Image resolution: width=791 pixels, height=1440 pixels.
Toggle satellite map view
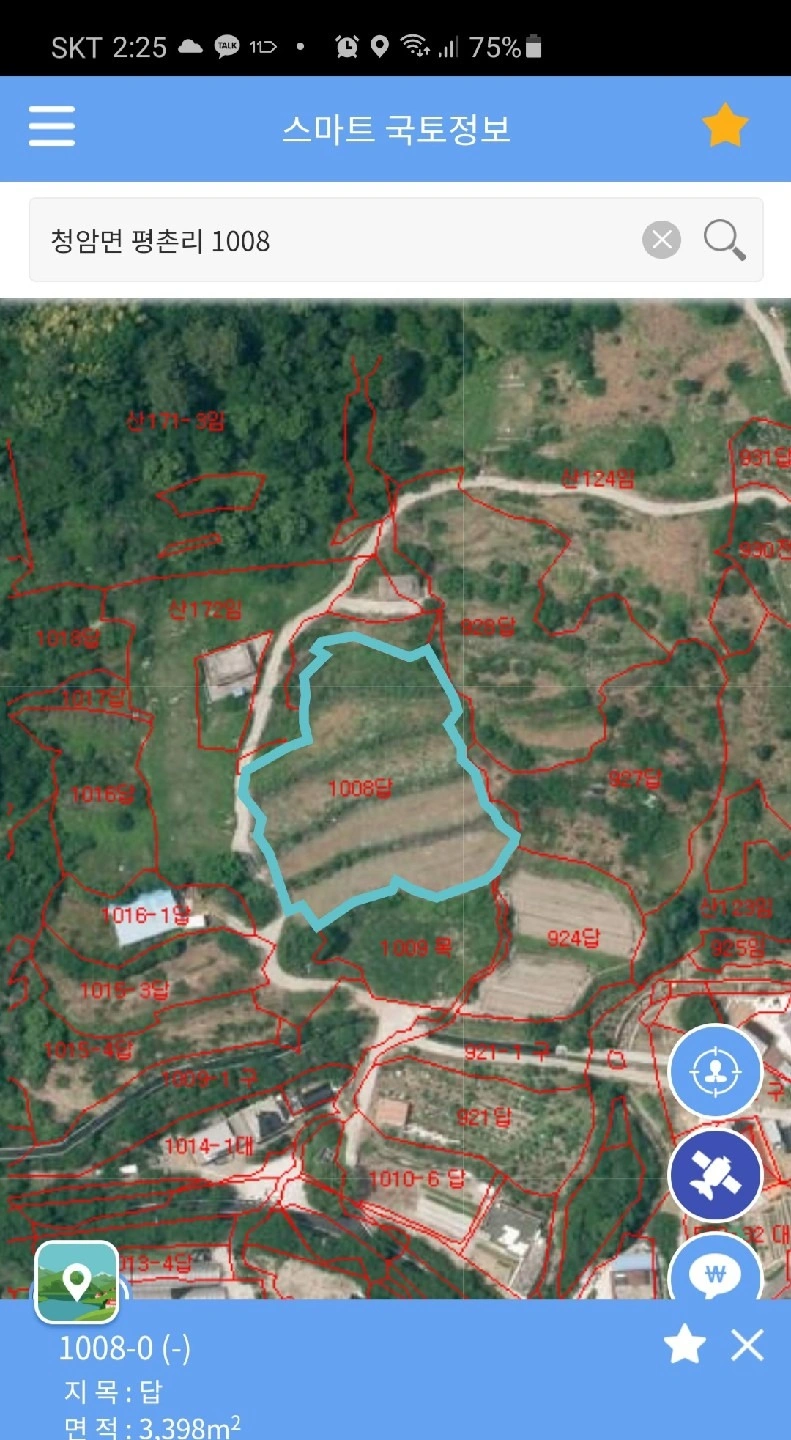pos(715,1176)
